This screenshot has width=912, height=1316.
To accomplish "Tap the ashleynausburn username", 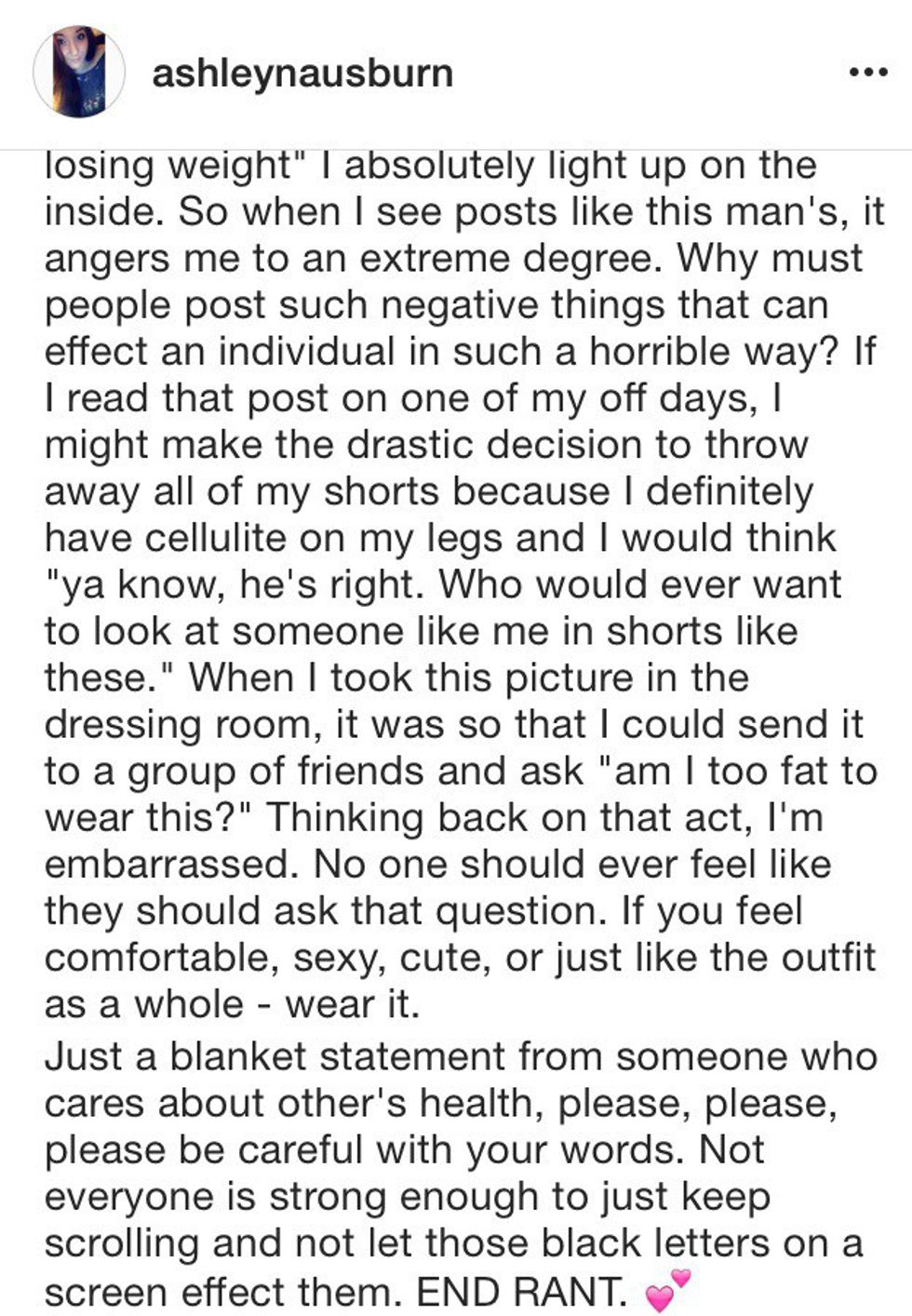I will click(302, 74).
